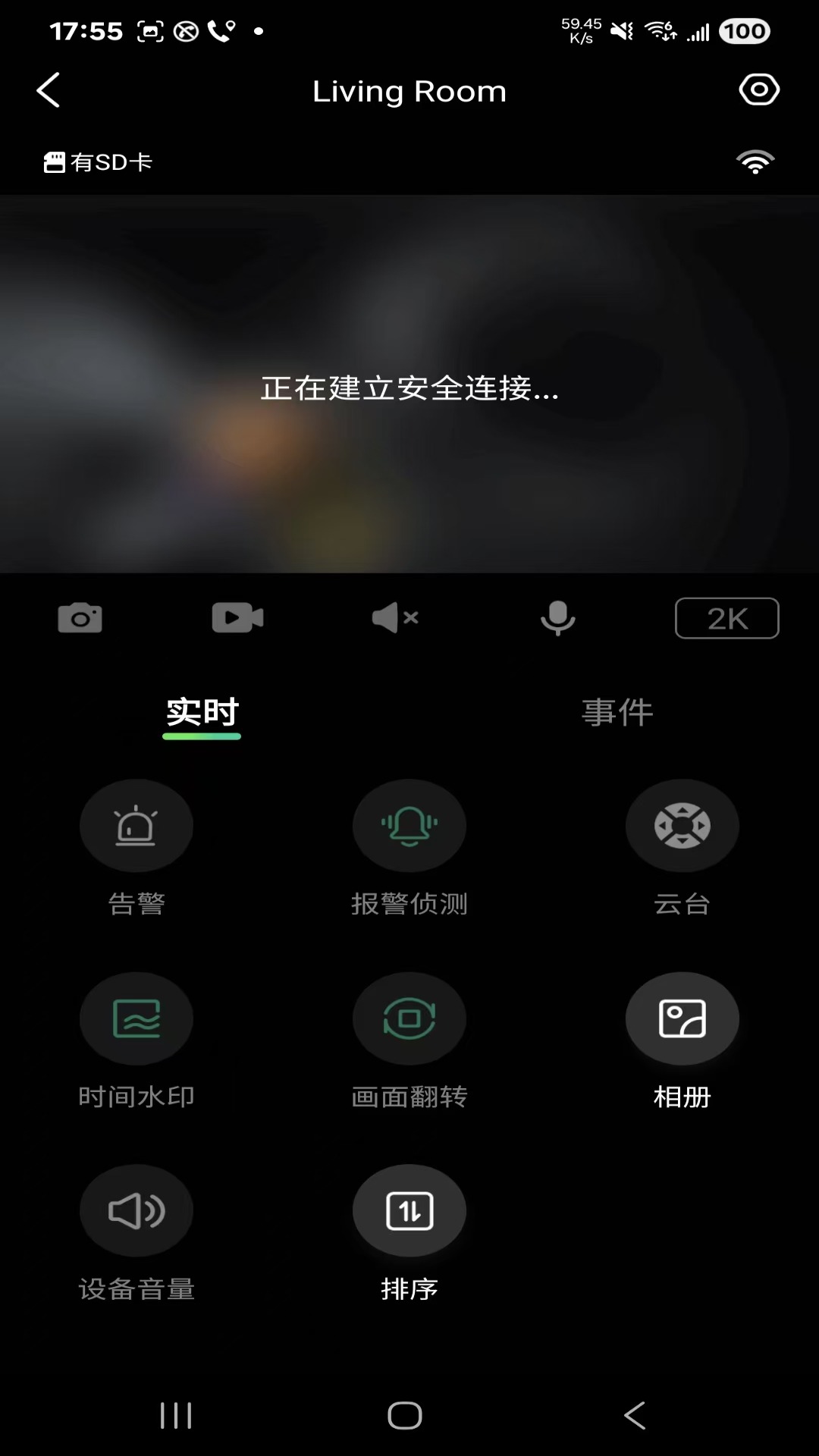Open 报警侦测 alarm detection settings
This screenshot has height=1456, width=819.
pos(409,826)
